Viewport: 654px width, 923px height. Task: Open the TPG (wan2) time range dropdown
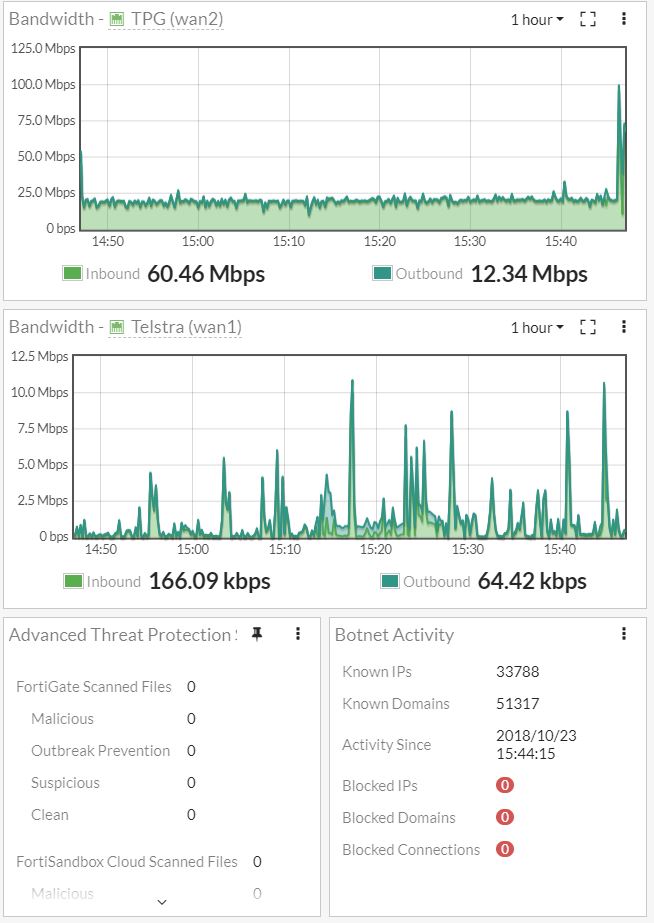[x=537, y=20]
